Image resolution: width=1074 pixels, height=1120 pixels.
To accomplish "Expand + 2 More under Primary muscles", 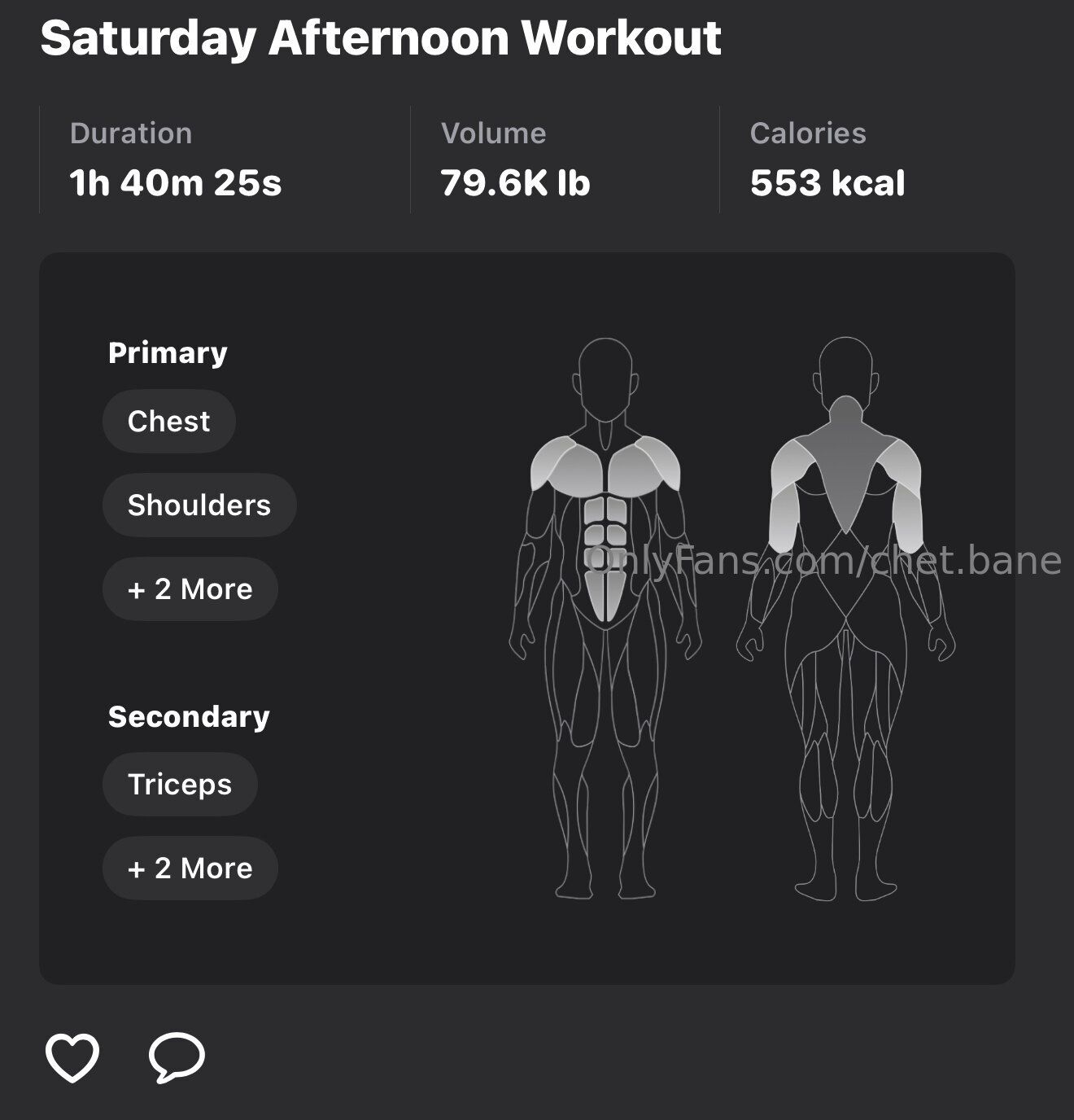I will click(x=190, y=588).
